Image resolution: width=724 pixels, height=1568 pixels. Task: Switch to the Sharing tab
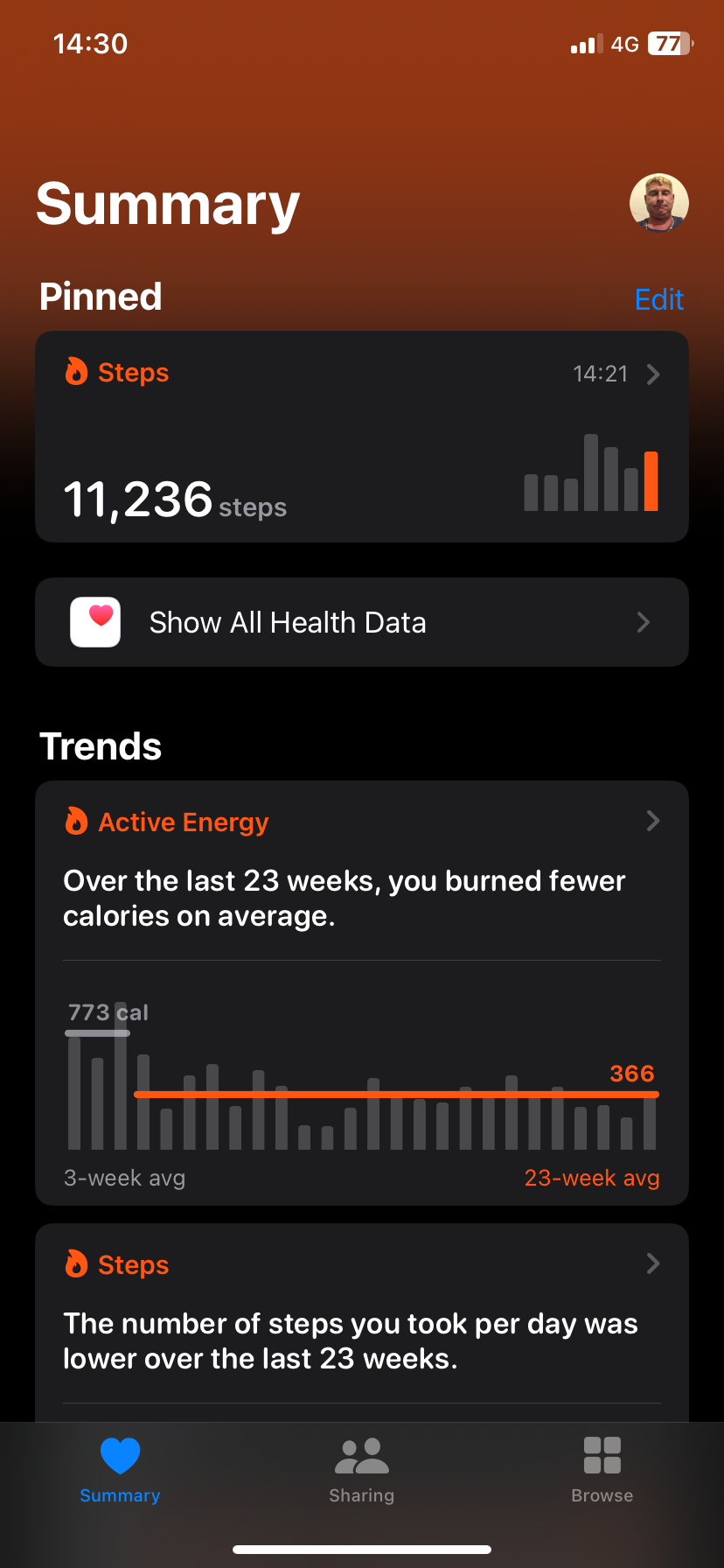pos(361,1470)
